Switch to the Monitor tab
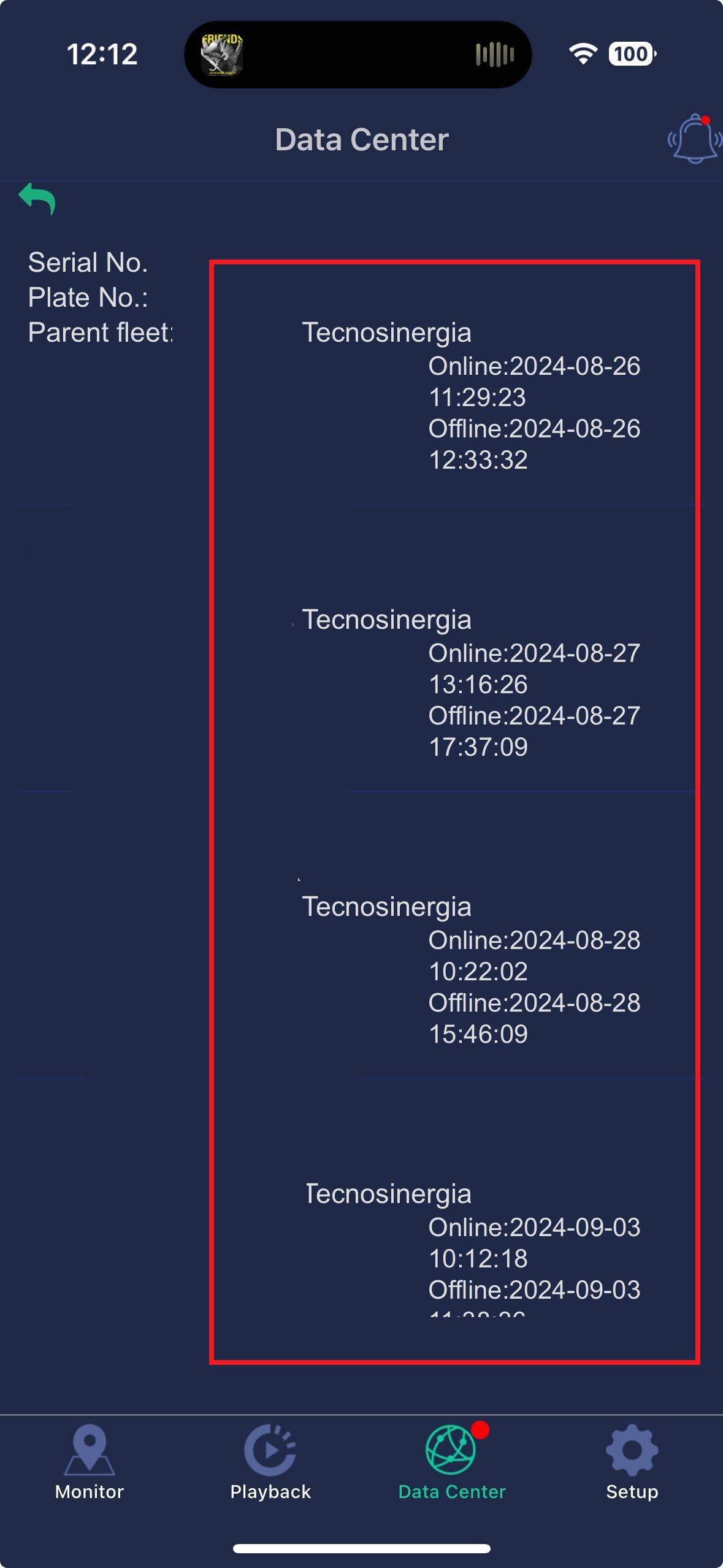 (90, 1462)
